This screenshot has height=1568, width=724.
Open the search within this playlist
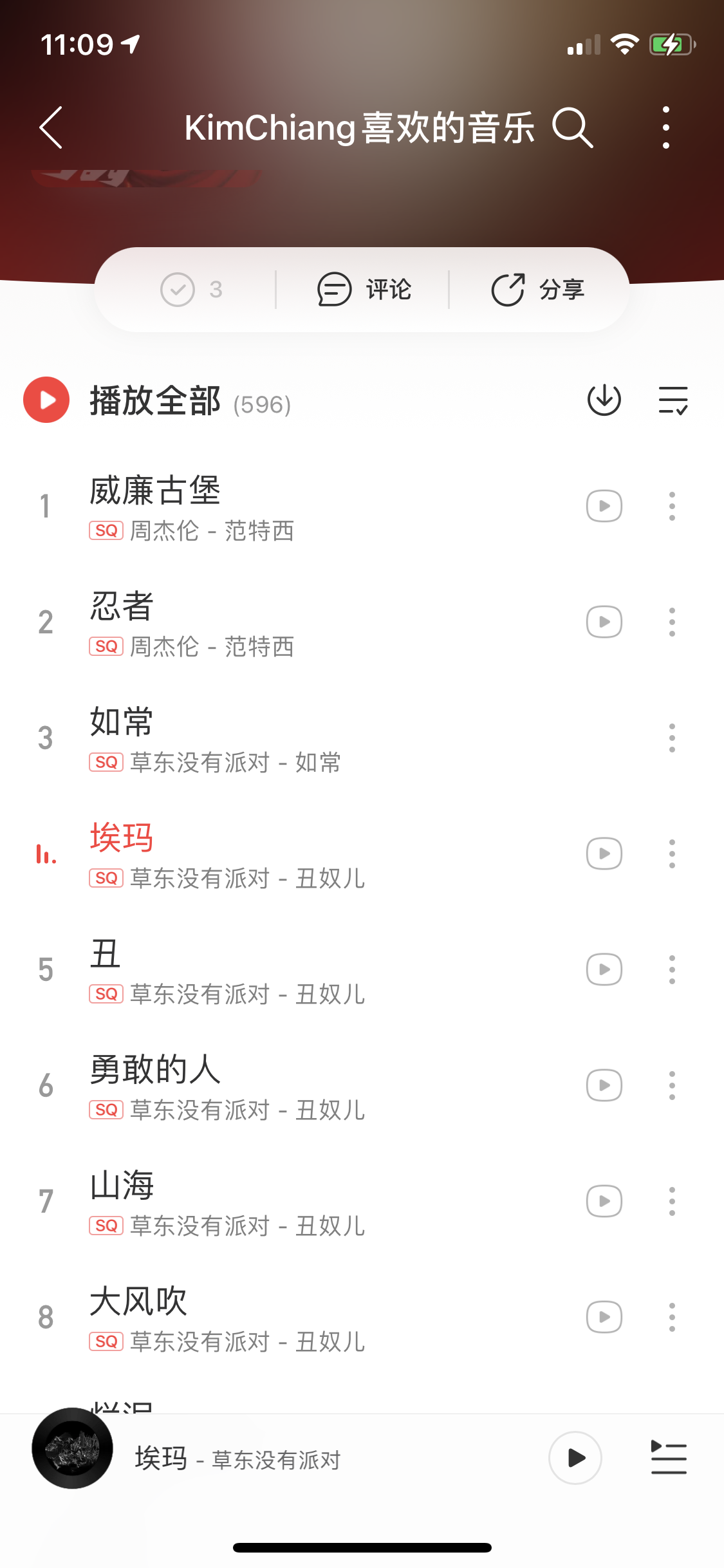click(573, 127)
